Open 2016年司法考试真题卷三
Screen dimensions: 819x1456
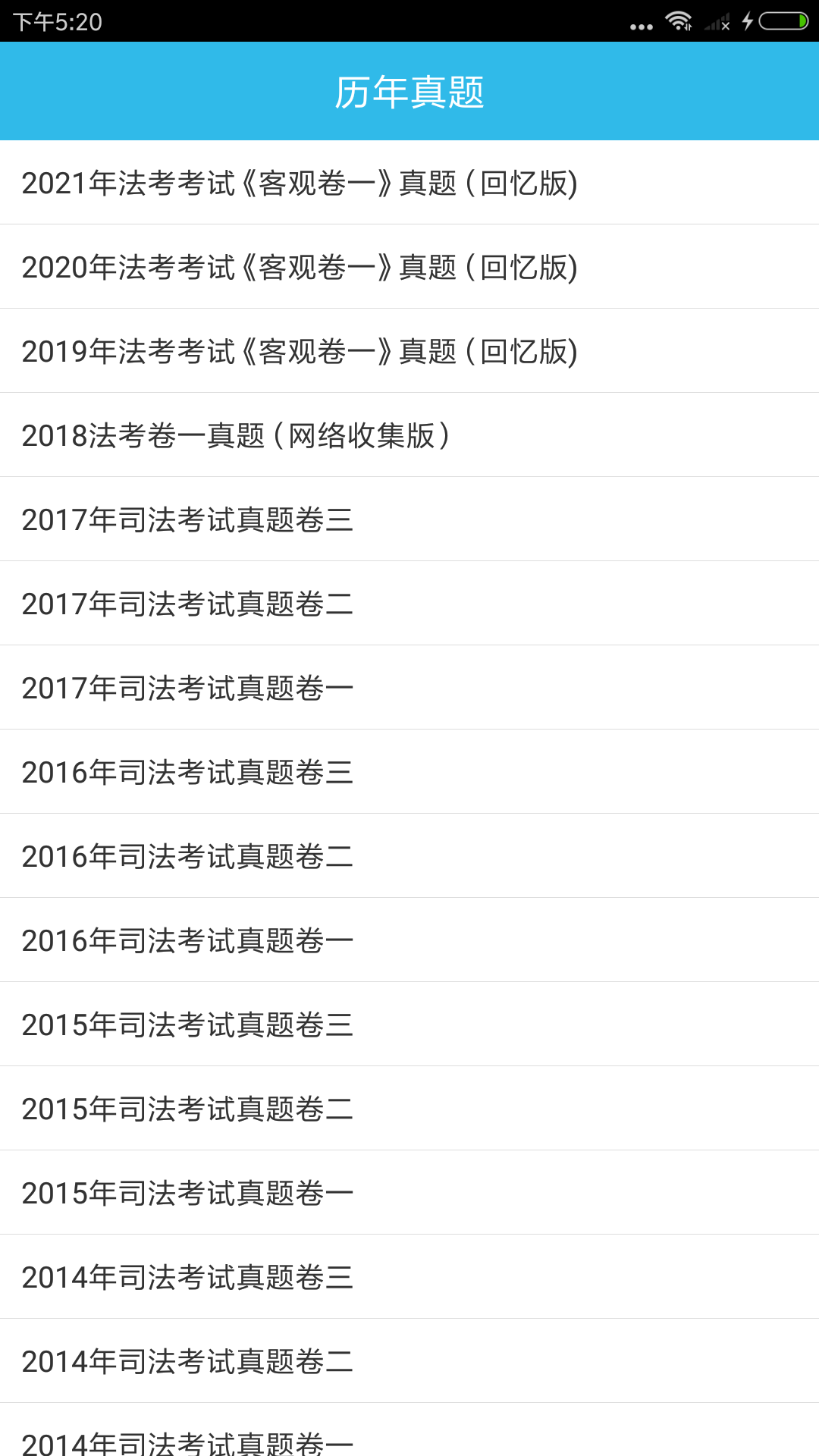[187, 772]
